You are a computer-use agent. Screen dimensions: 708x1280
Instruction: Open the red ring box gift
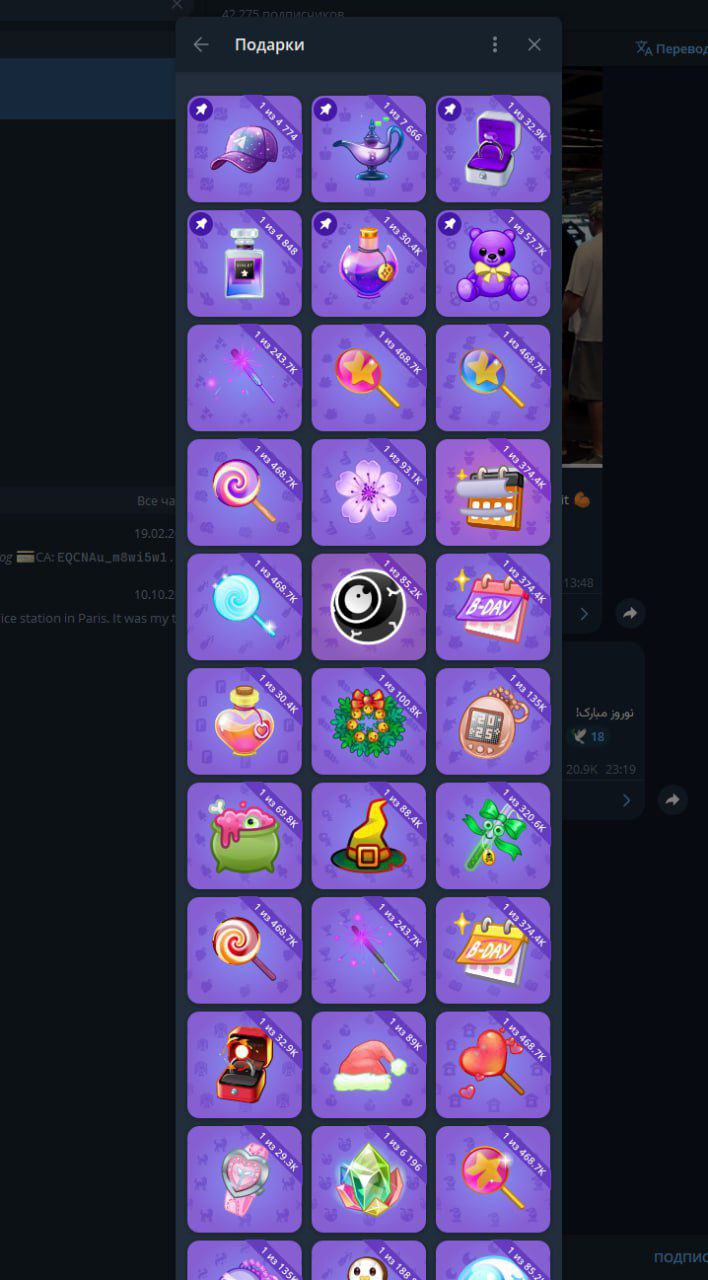[x=244, y=1065]
